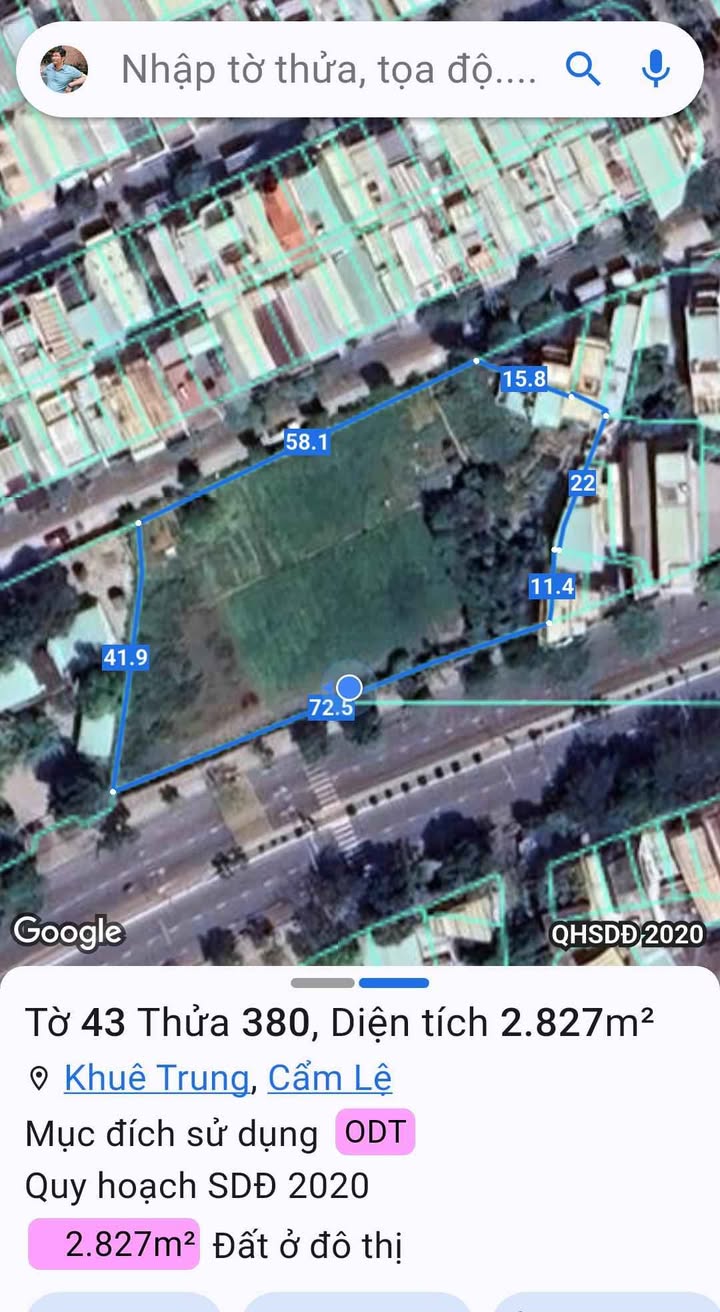Start voice input with the microphone
Viewport: 720px width, 1312px height.
point(656,69)
